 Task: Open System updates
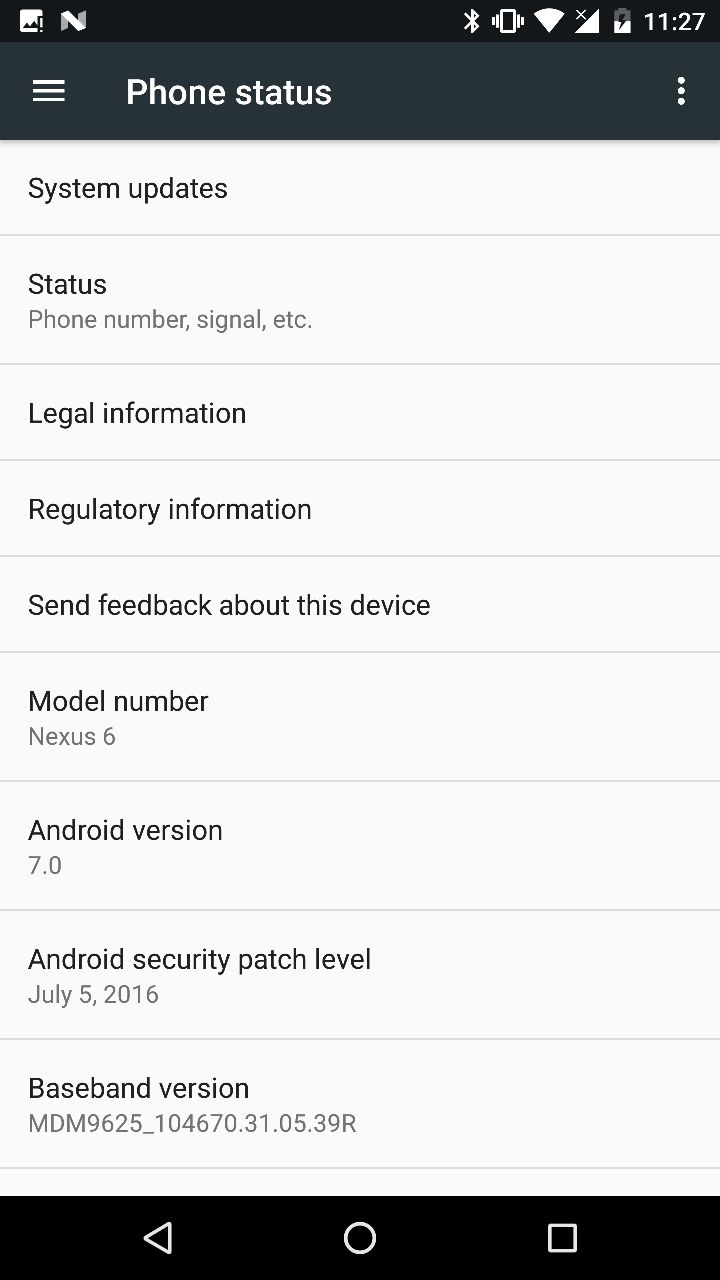click(x=360, y=188)
